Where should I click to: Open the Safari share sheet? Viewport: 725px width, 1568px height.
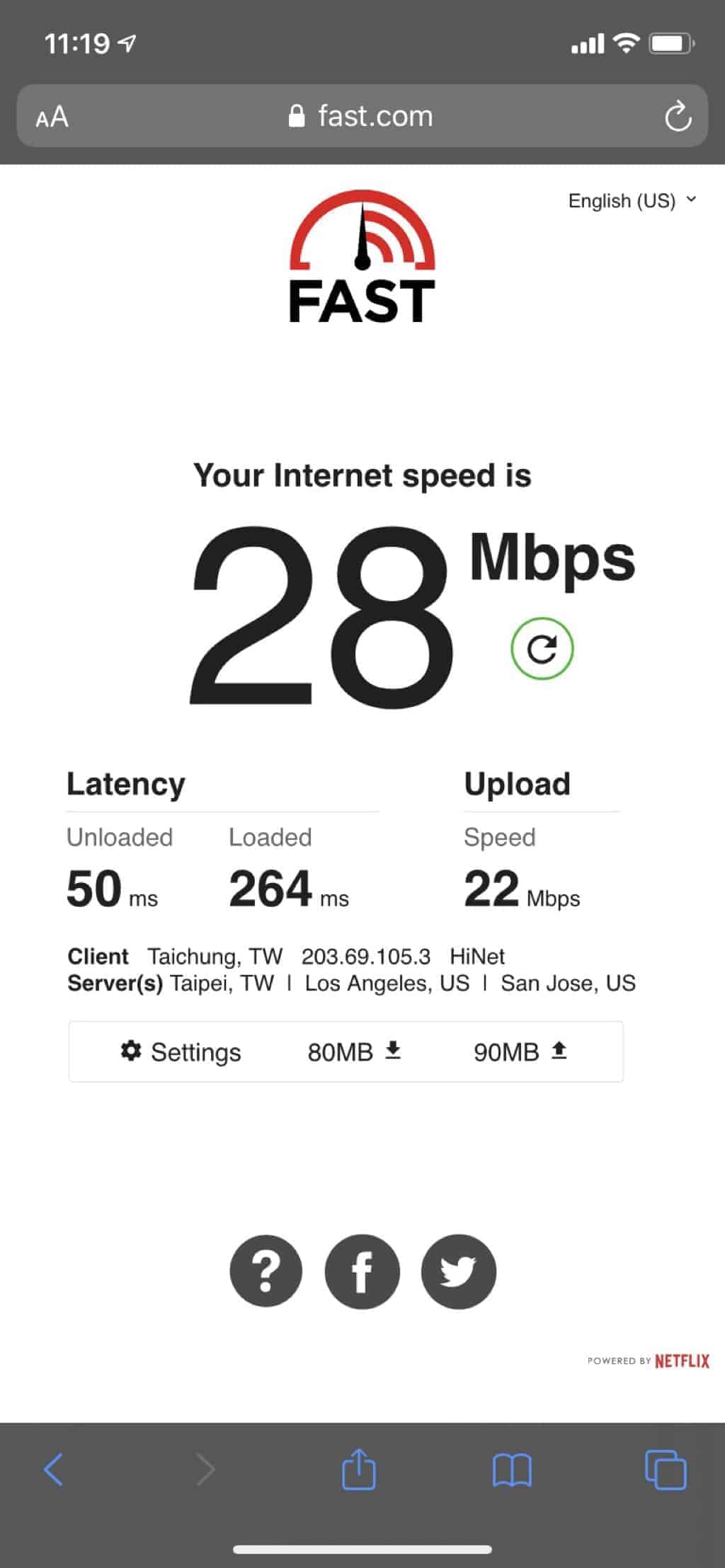(x=359, y=1470)
